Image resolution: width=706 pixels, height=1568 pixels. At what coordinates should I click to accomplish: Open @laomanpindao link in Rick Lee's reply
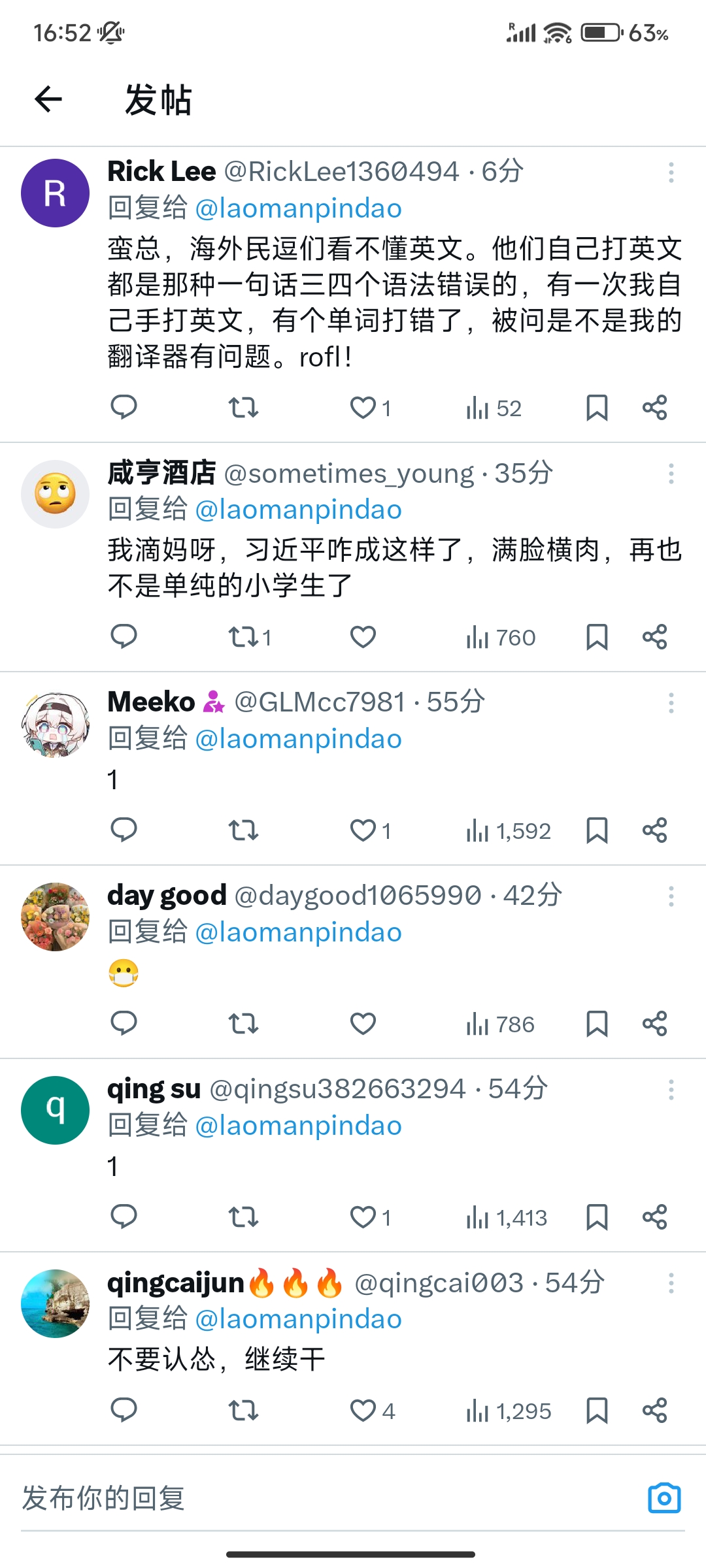click(x=298, y=208)
